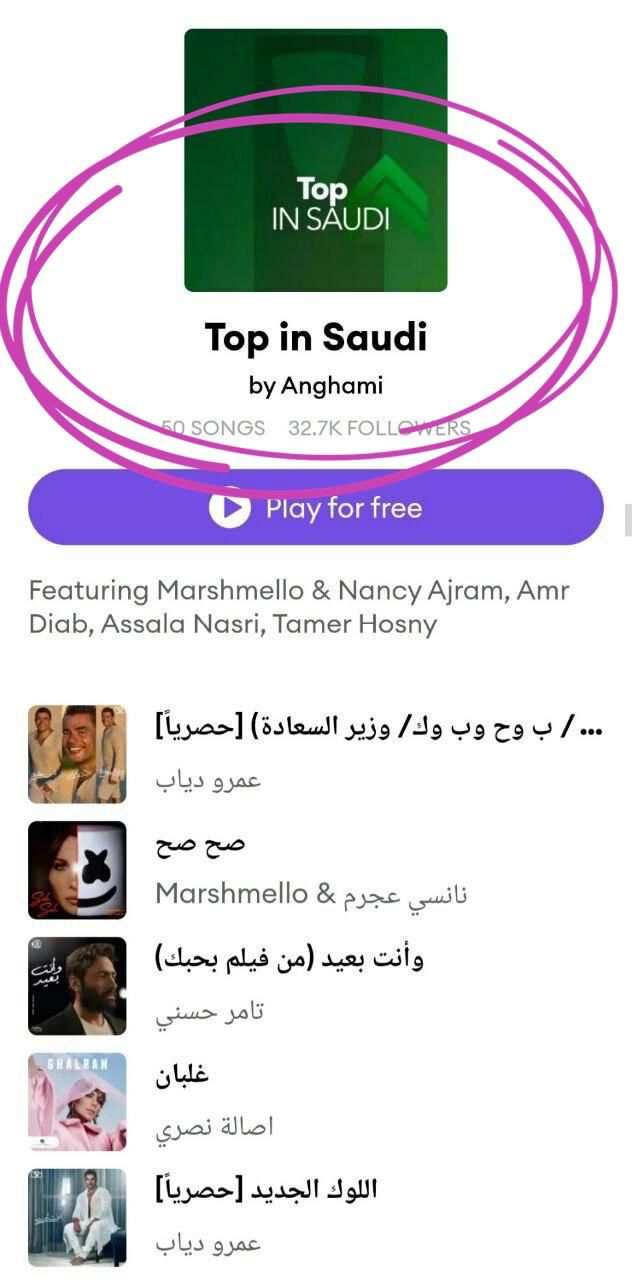Play the song وزير السعادة by عمرو دياب
The width and height of the screenshot is (632, 1280).
(x=380, y=752)
